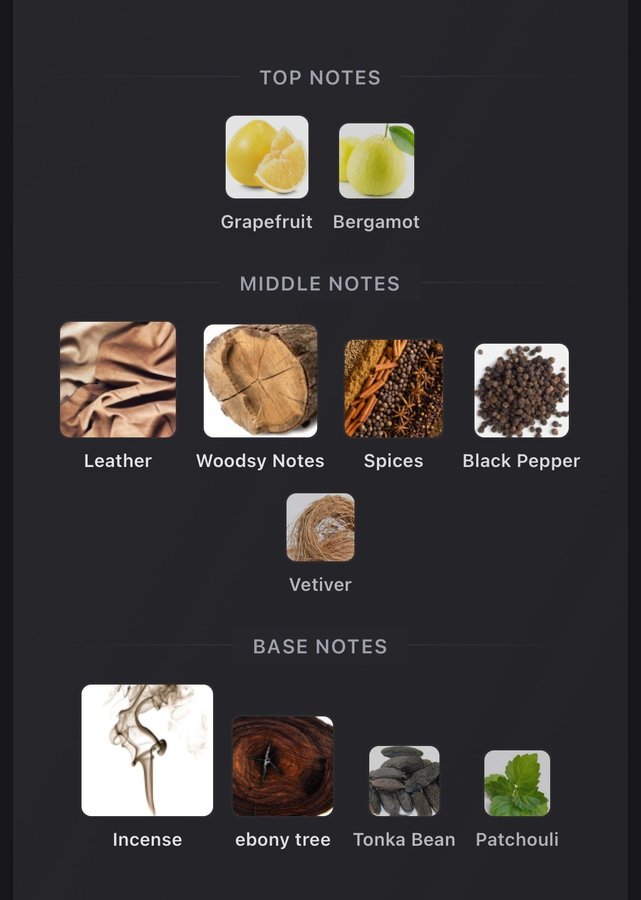View the Vetiver note details

click(x=320, y=527)
